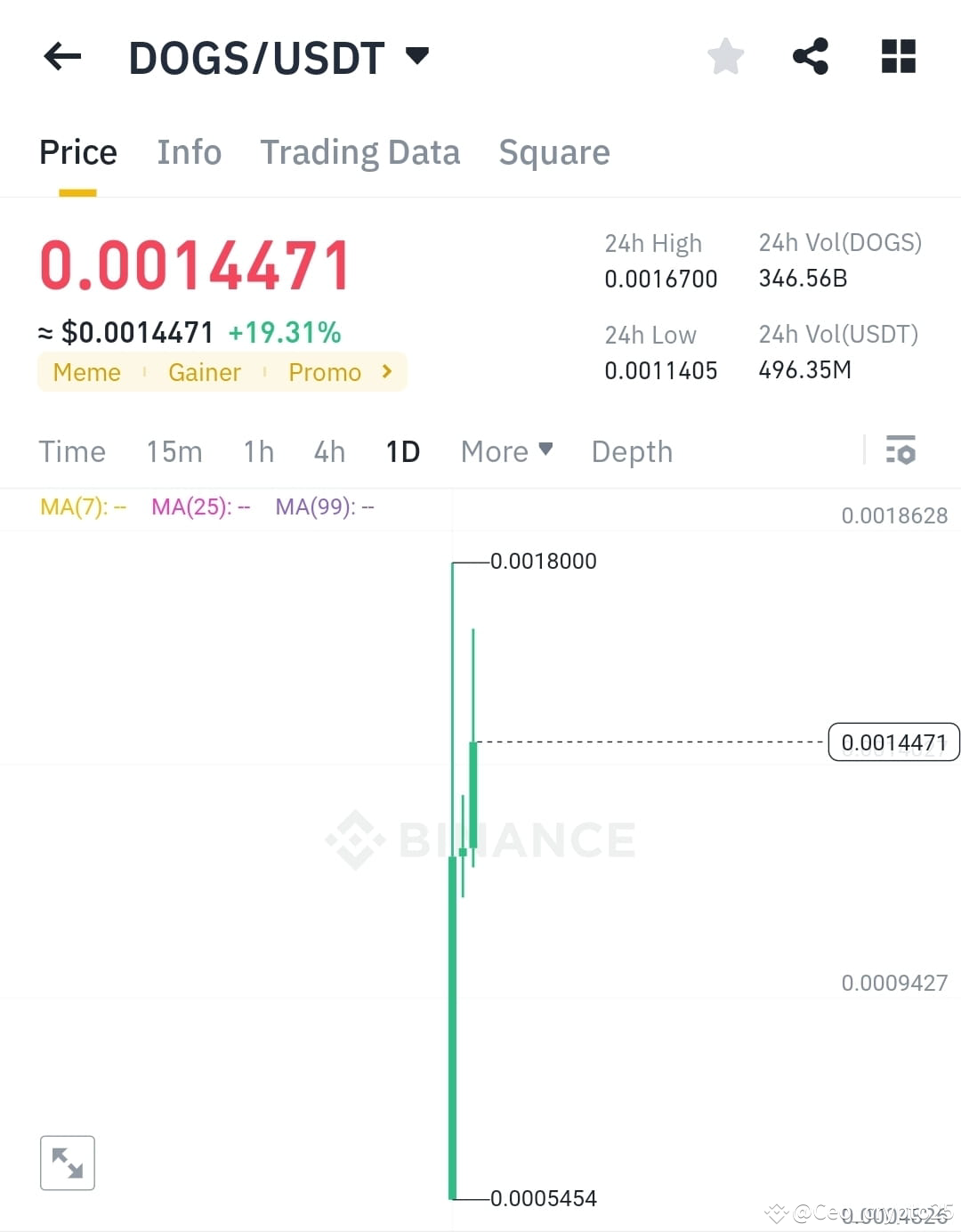This screenshot has width=961, height=1232.
Task: Switch to the Trading Data tab
Action: pyautogui.click(x=359, y=152)
